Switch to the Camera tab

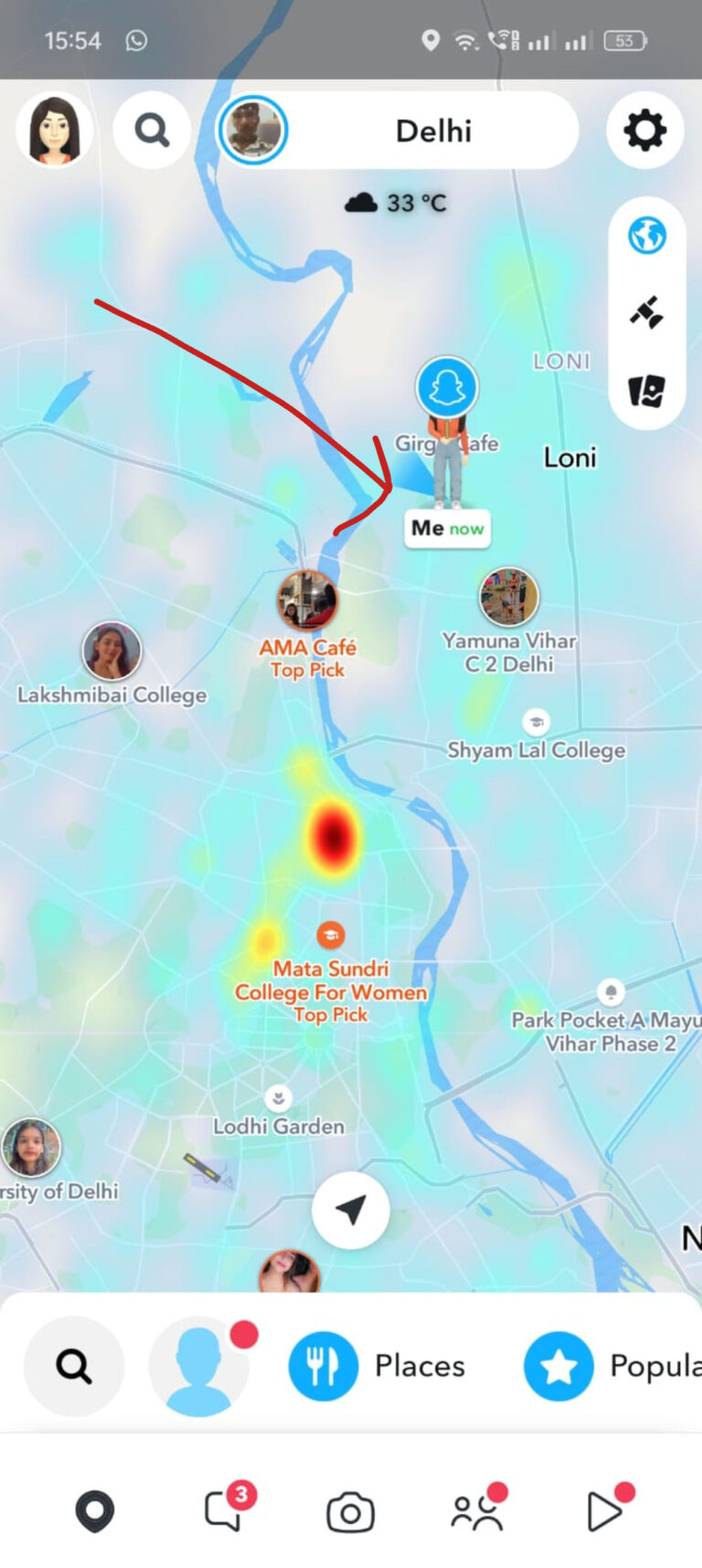(350, 1512)
